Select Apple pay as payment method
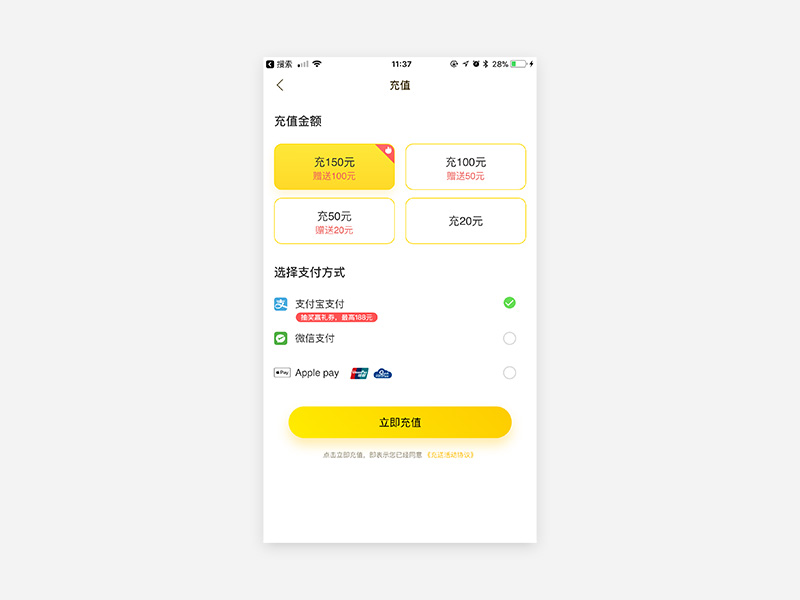800x600 pixels. point(395,373)
